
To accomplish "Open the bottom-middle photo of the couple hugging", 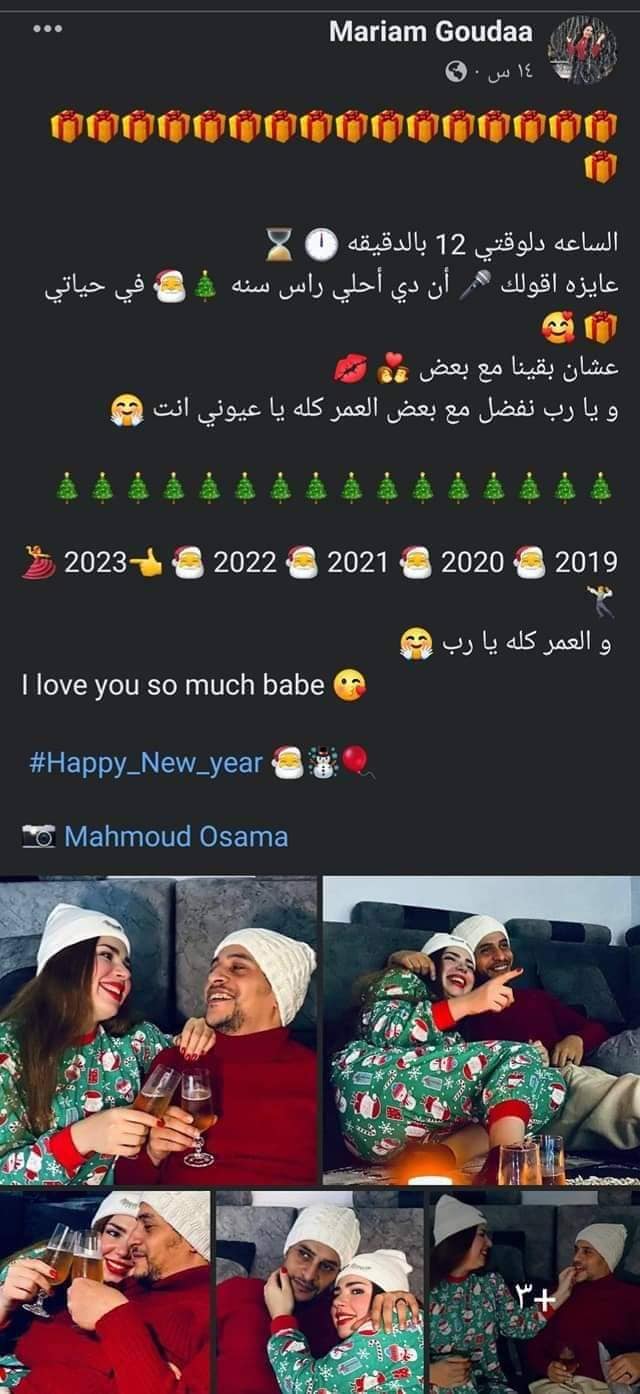I will pyautogui.click(x=320, y=1290).
